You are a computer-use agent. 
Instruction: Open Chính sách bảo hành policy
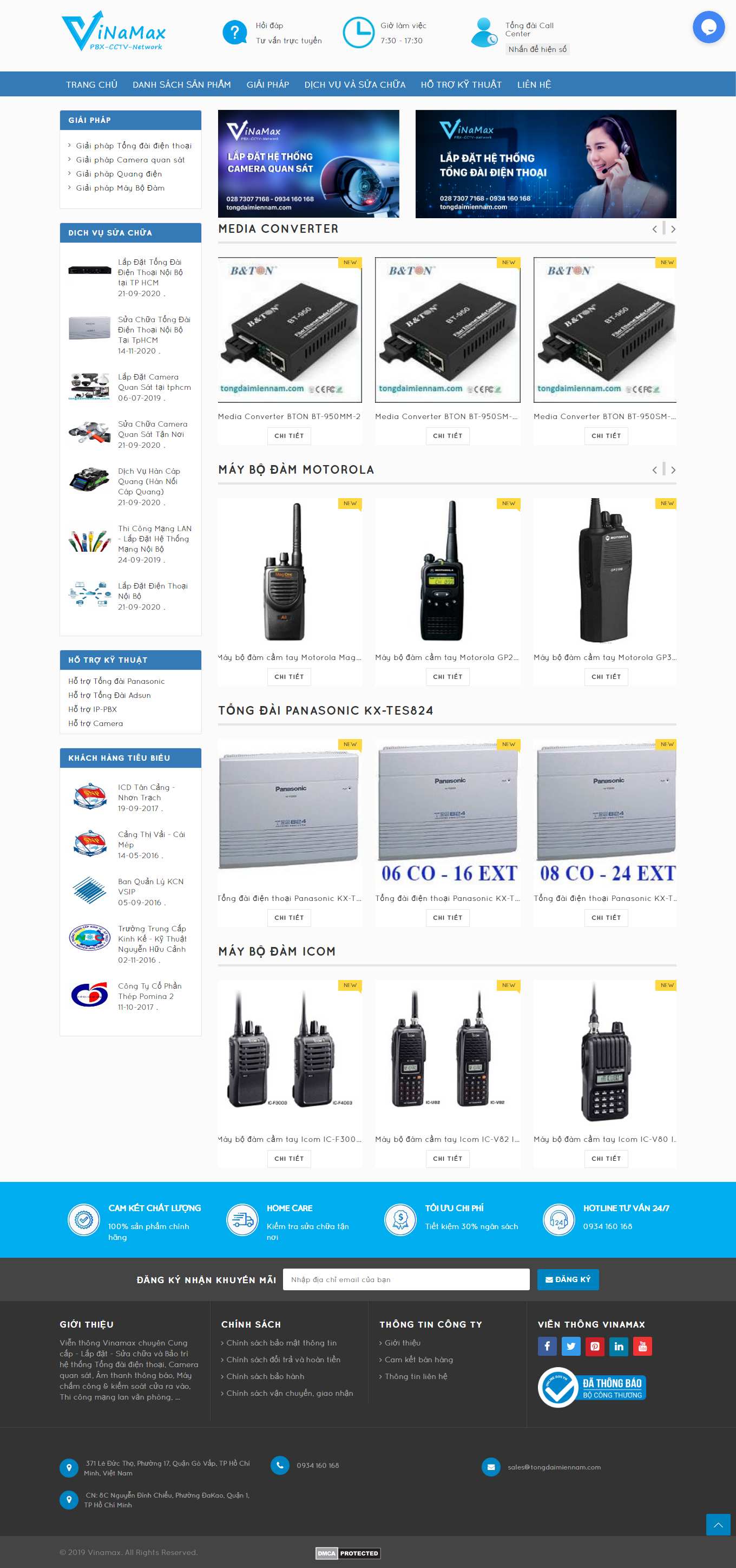pyautogui.click(x=265, y=1376)
